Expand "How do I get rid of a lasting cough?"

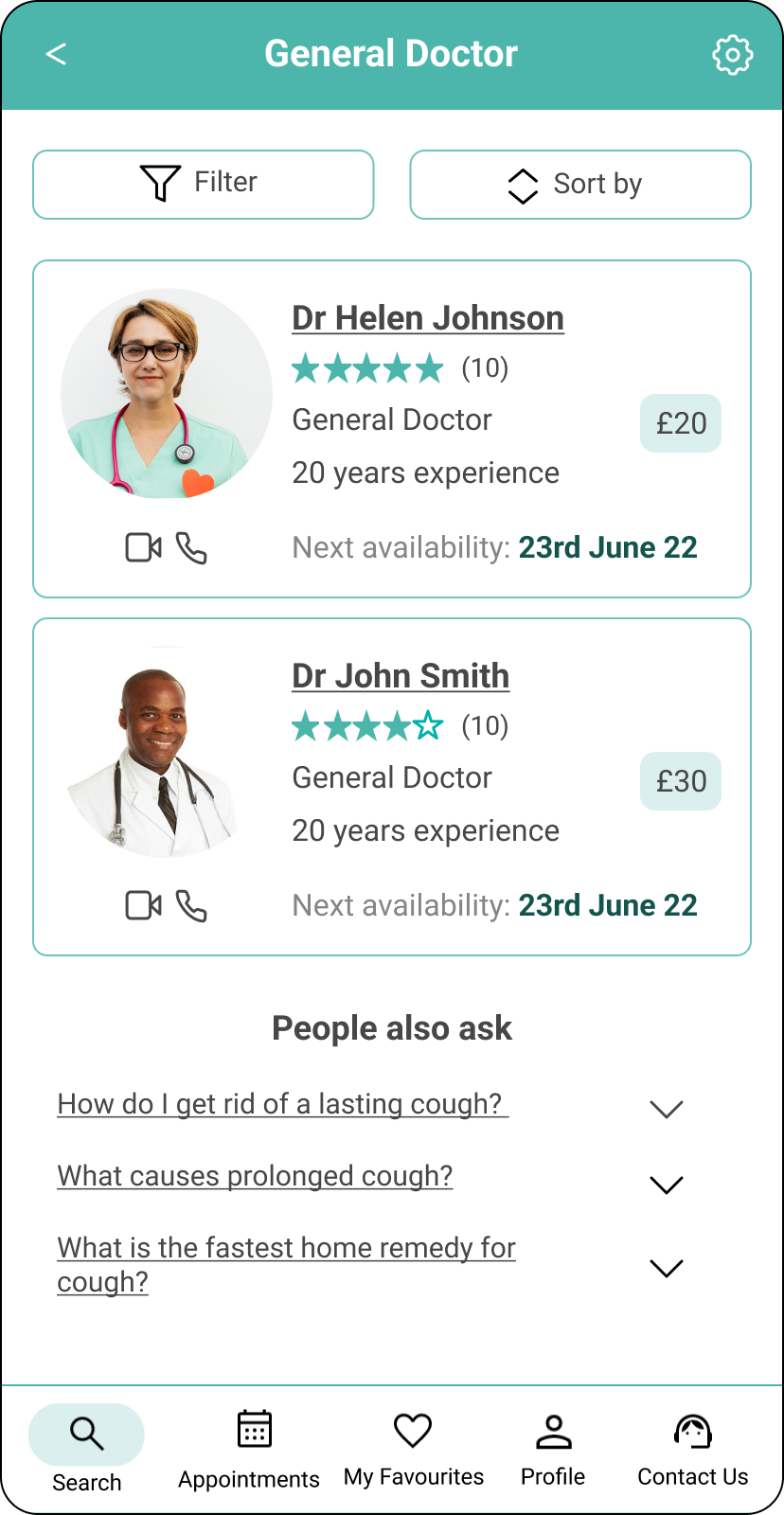pyautogui.click(x=667, y=1109)
